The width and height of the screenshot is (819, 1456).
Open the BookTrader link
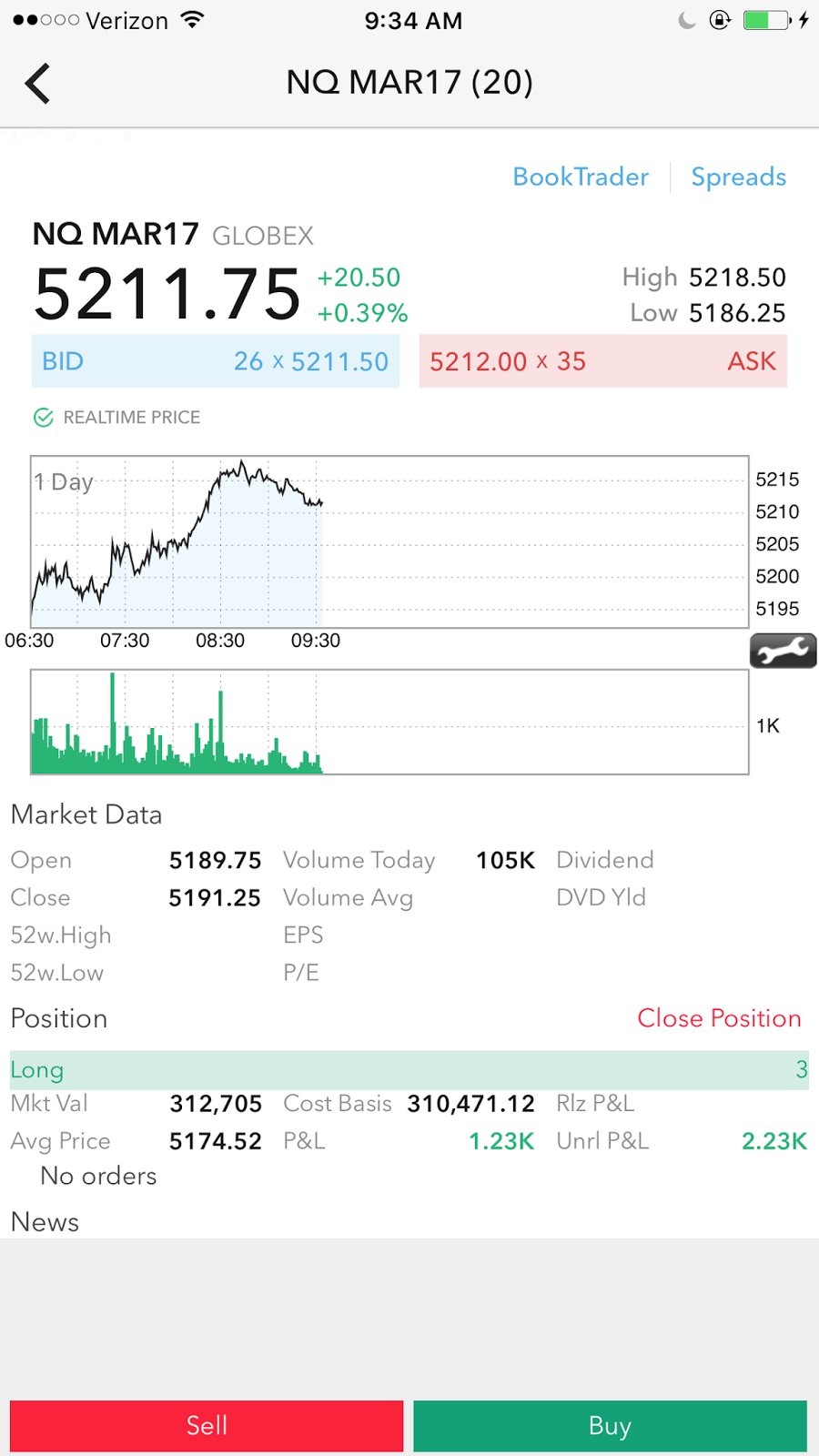pos(581,177)
